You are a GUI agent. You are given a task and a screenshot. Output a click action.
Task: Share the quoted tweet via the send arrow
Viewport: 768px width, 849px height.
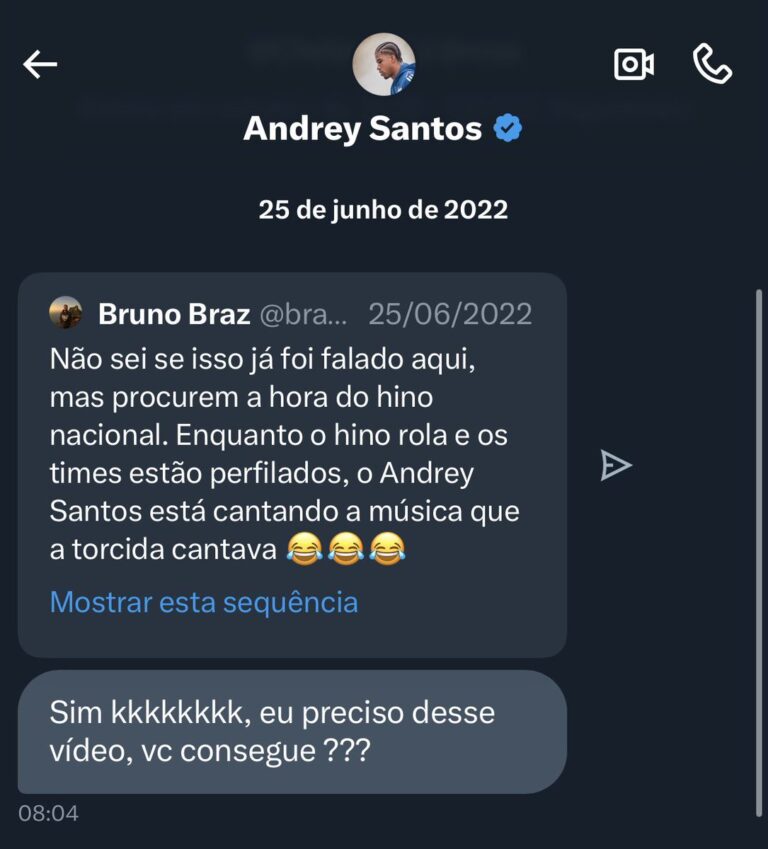tap(616, 465)
